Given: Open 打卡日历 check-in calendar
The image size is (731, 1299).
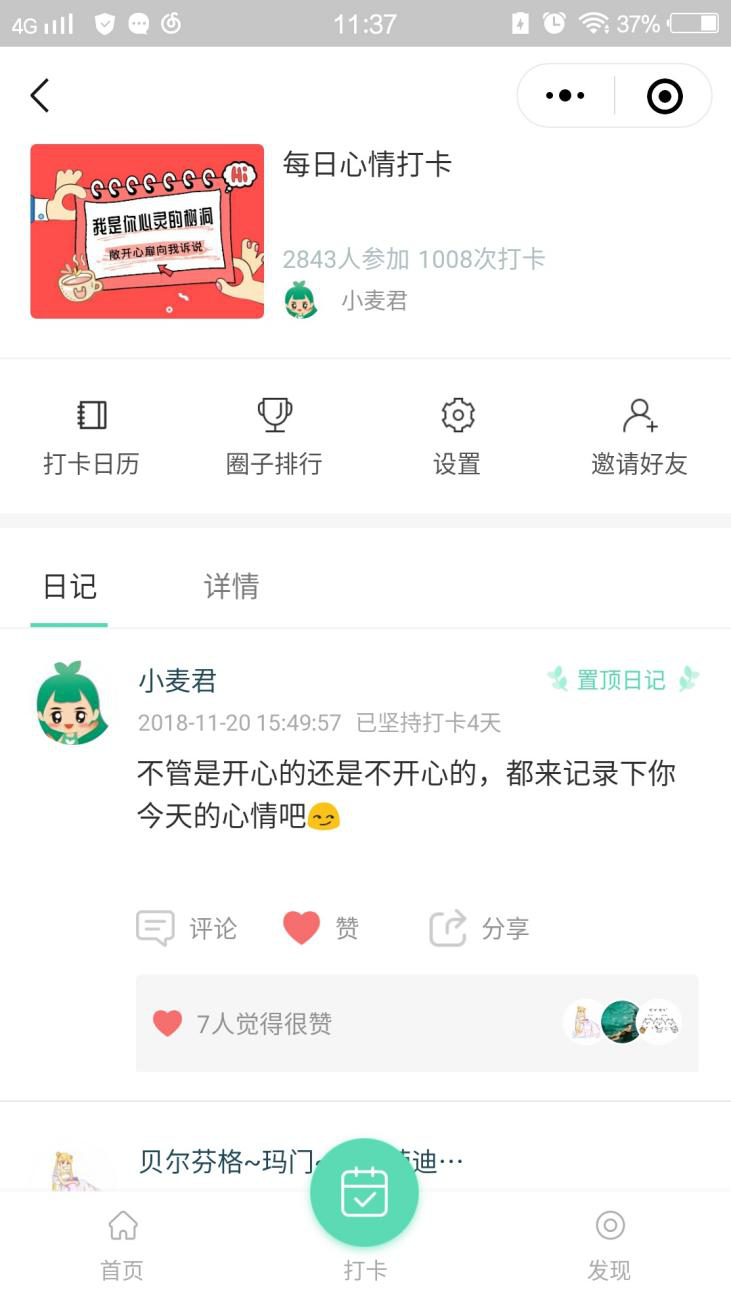Looking at the screenshot, I should 91,437.
